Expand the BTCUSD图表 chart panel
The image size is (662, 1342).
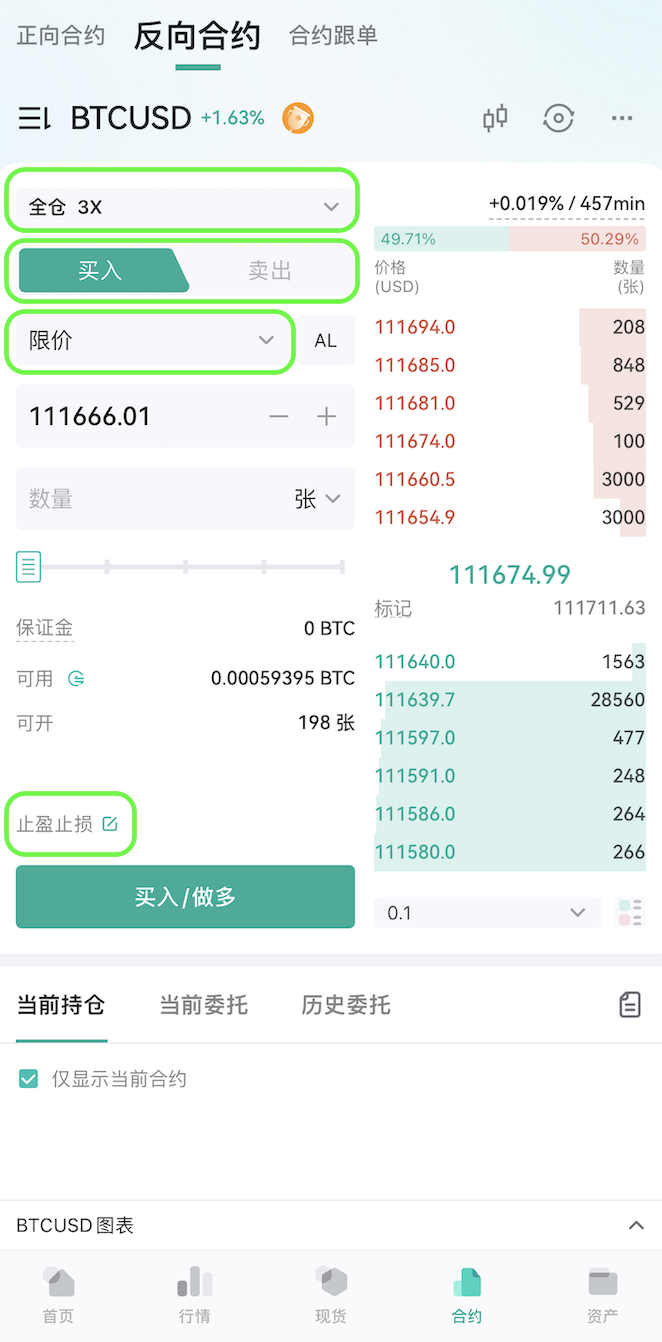tap(331, 1225)
